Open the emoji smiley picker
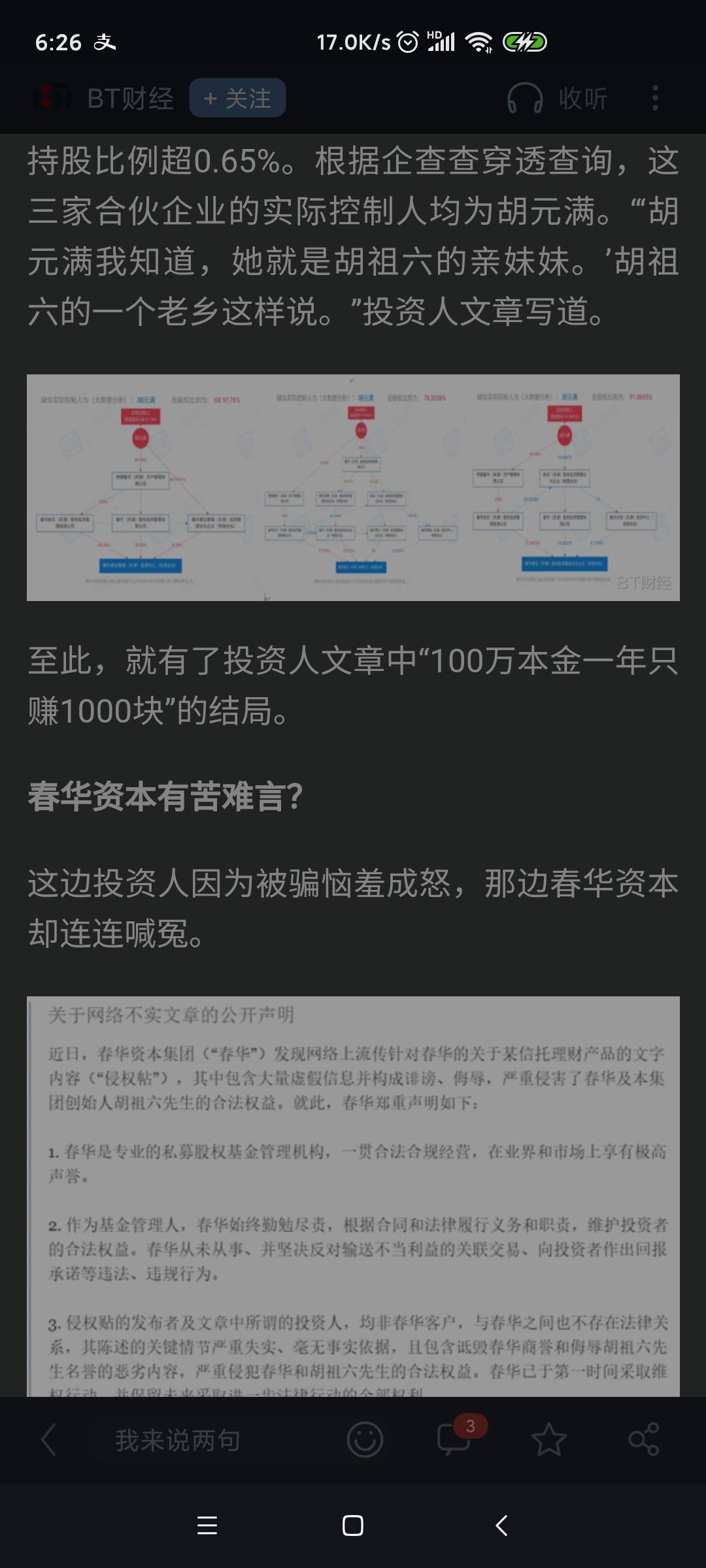The image size is (706, 1568). [x=365, y=1440]
